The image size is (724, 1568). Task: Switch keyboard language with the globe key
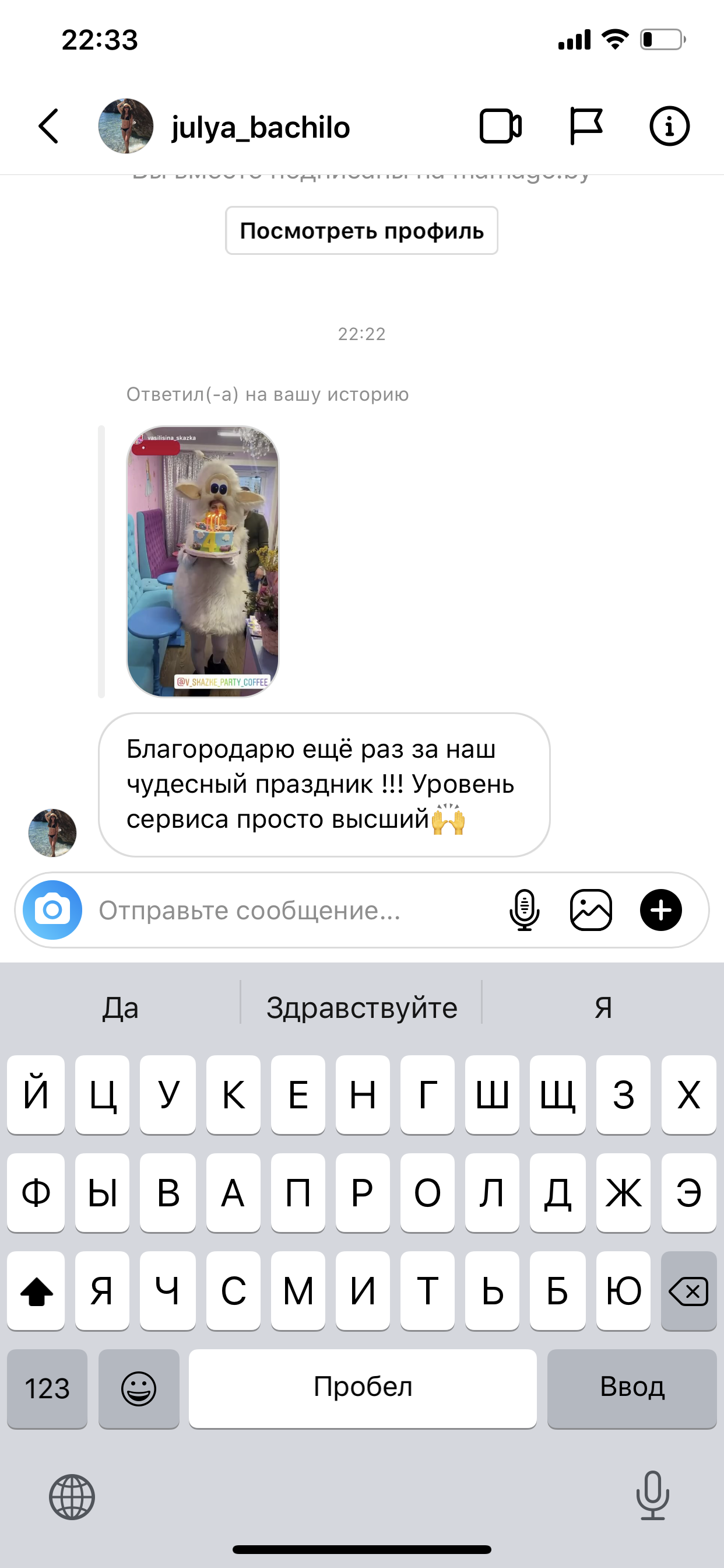coord(72,1497)
